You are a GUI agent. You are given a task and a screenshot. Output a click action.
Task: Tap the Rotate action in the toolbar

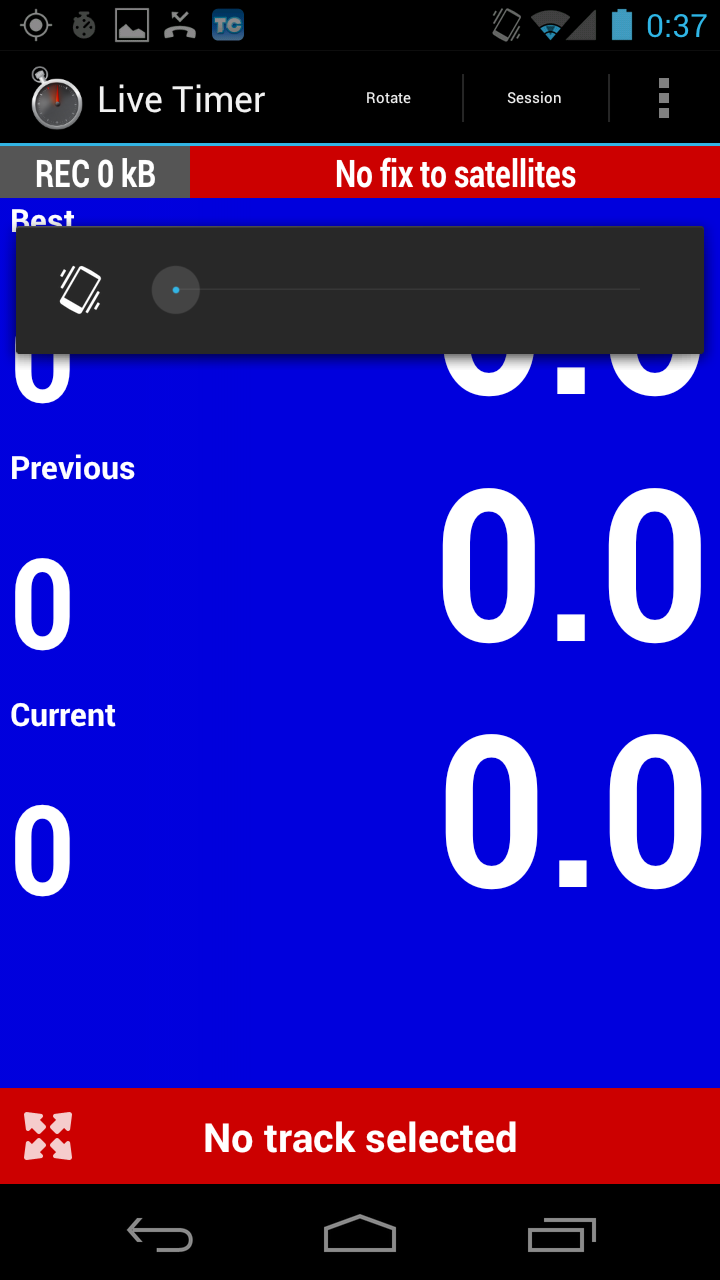click(x=388, y=98)
